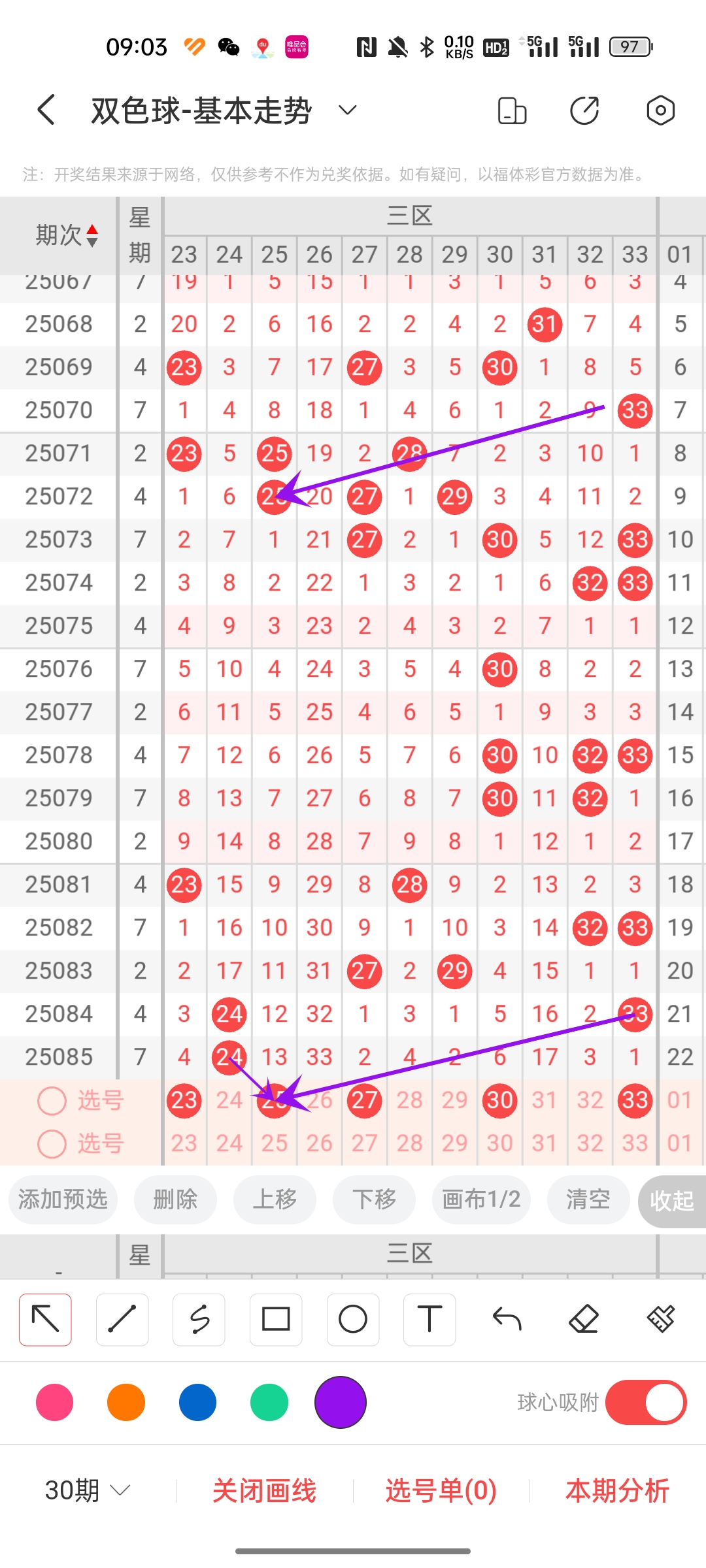Open the 30期 period dropdown

tap(85, 1491)
